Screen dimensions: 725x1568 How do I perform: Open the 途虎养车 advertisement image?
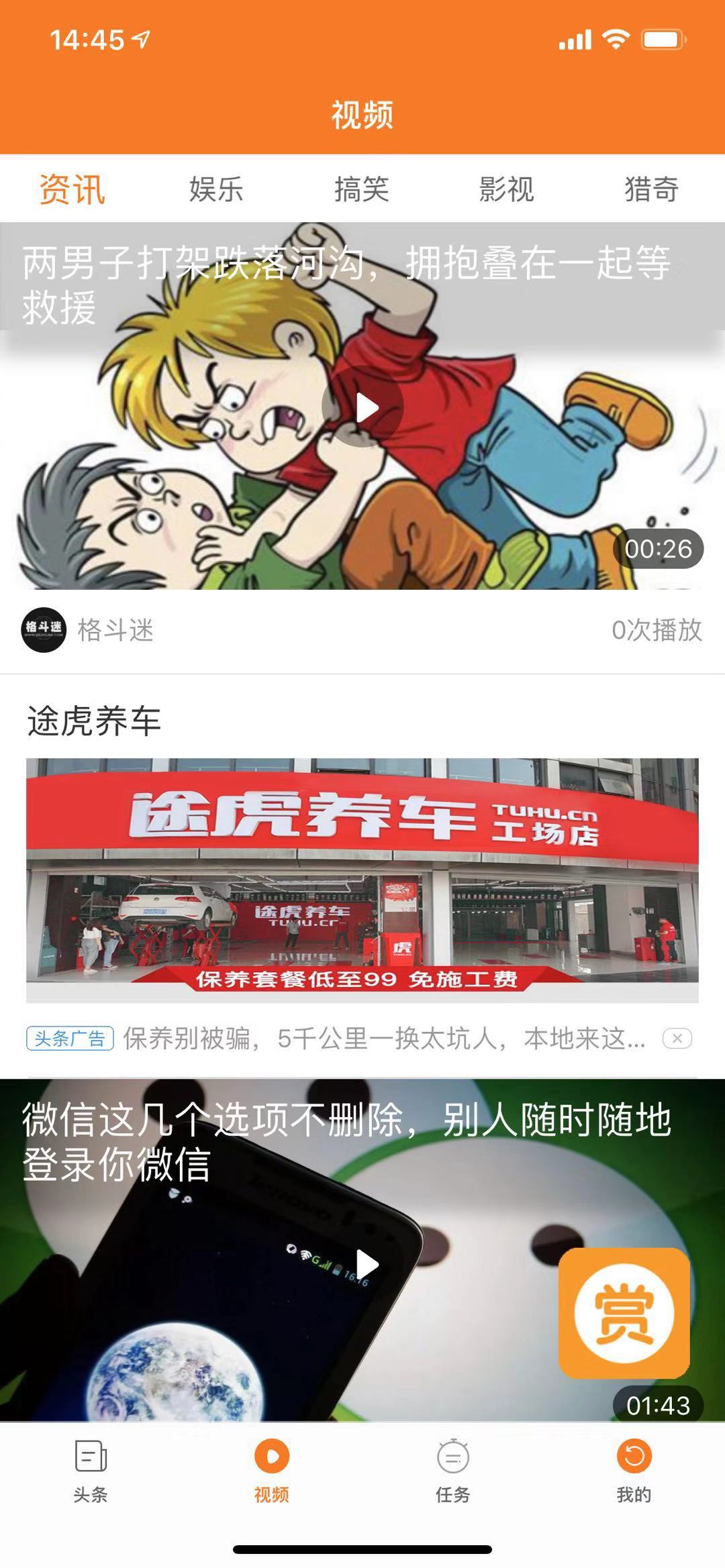click(362, 872)
